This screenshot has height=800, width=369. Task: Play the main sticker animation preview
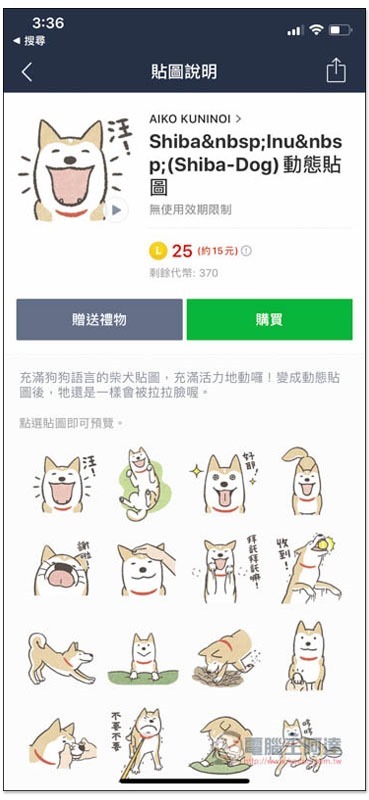point(116,210)
